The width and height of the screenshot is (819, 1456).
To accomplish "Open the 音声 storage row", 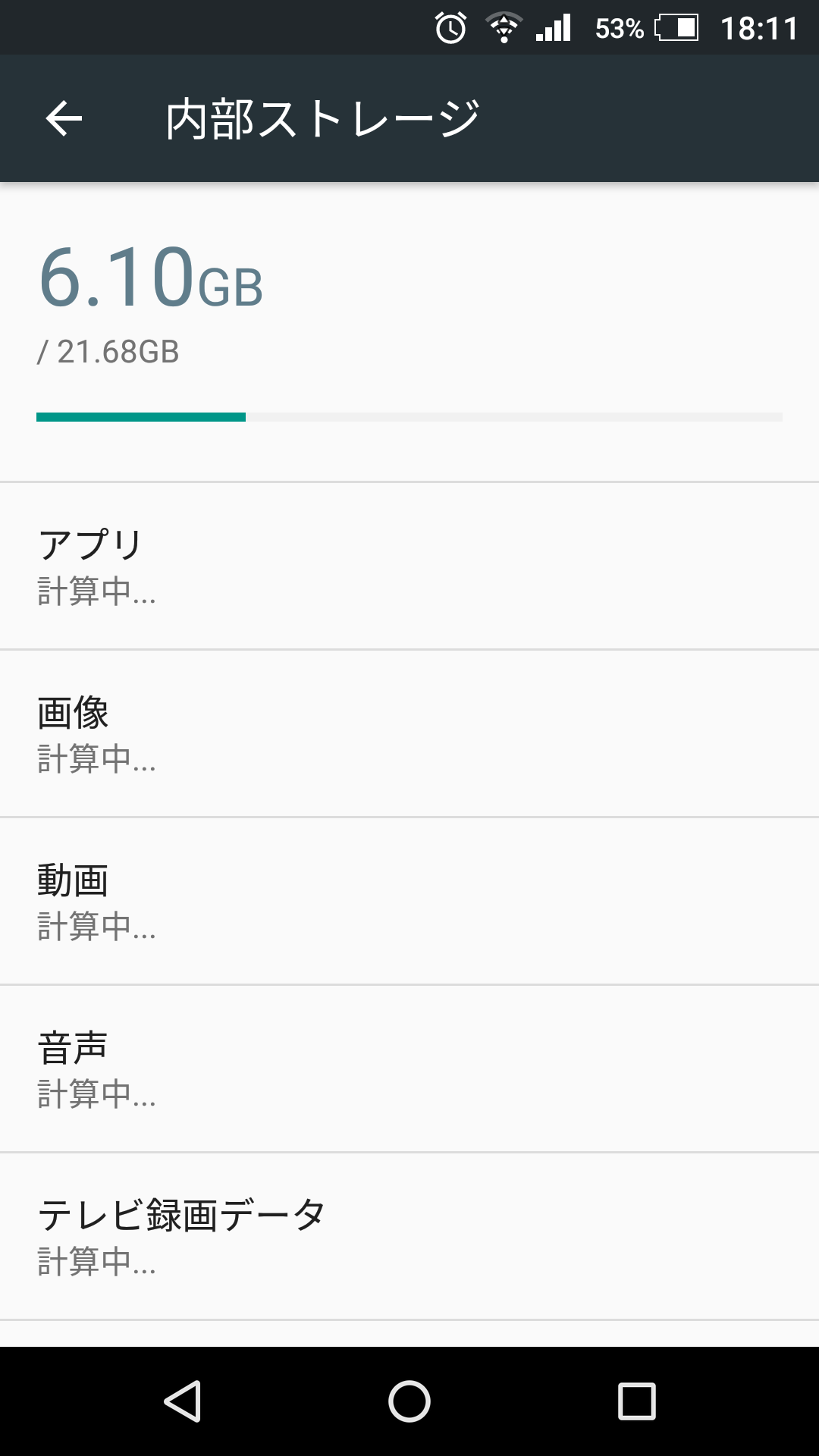I will point(409,1068).
